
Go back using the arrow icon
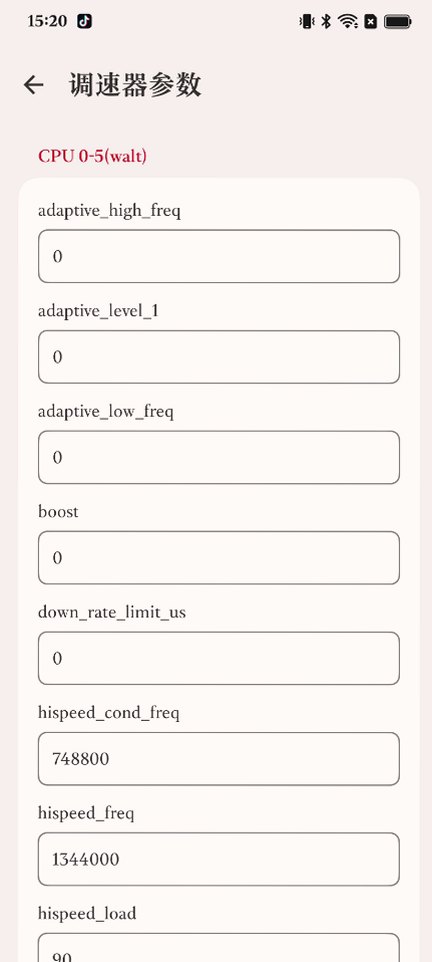(34, 85)
